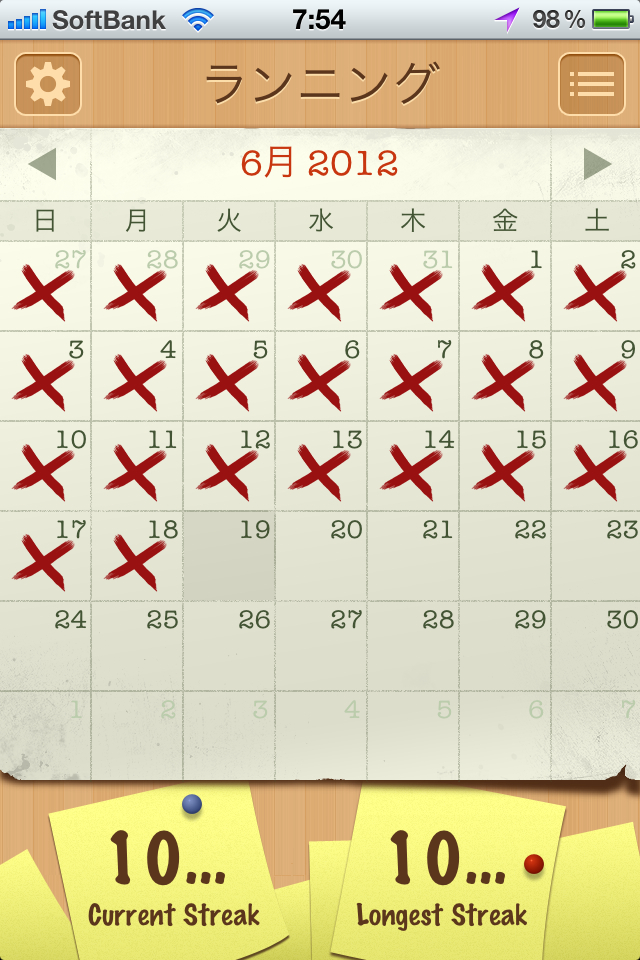Viewport: 640px width, 960px height.
Task: Select June 21 on the calendar
Action: pos(413,557)
